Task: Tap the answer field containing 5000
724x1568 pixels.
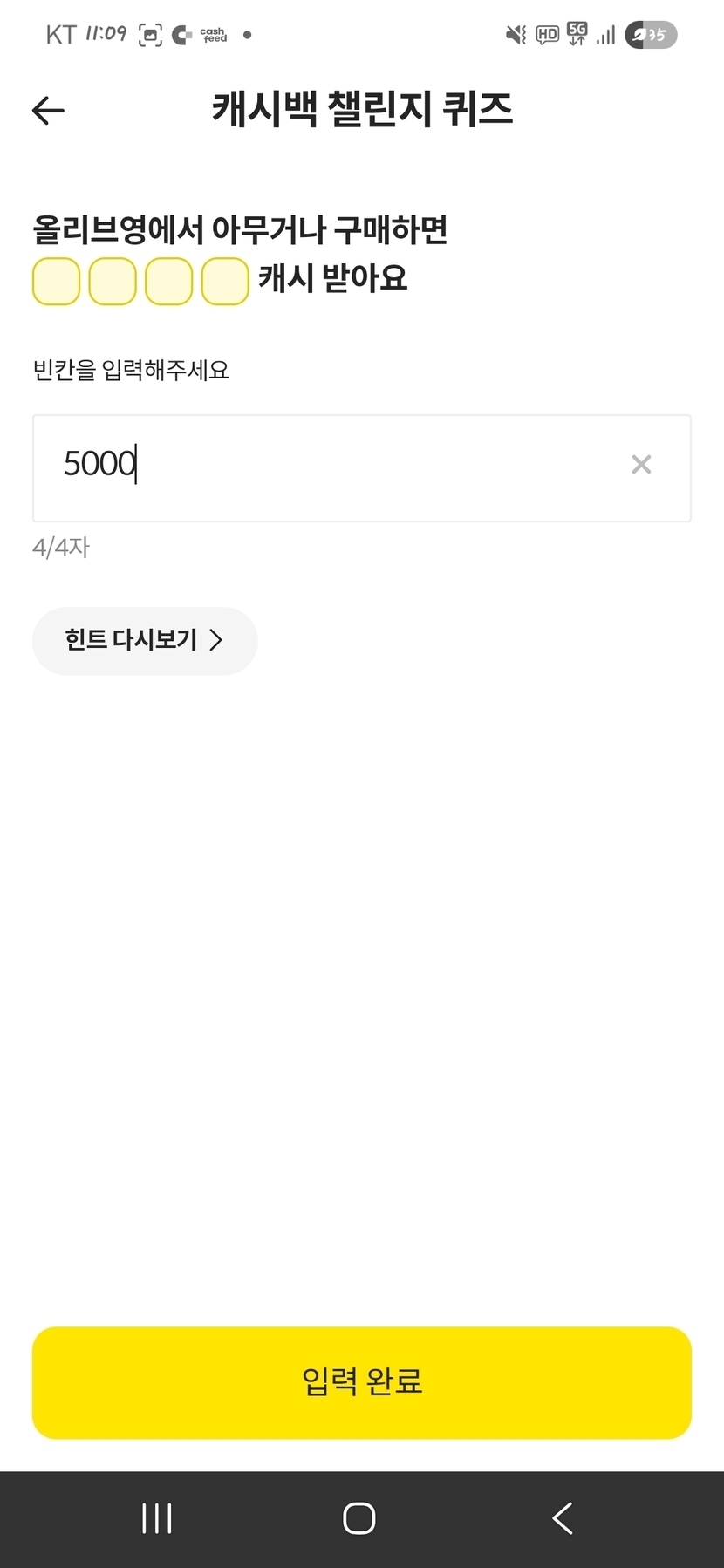Action: click(x=331, y=467)
